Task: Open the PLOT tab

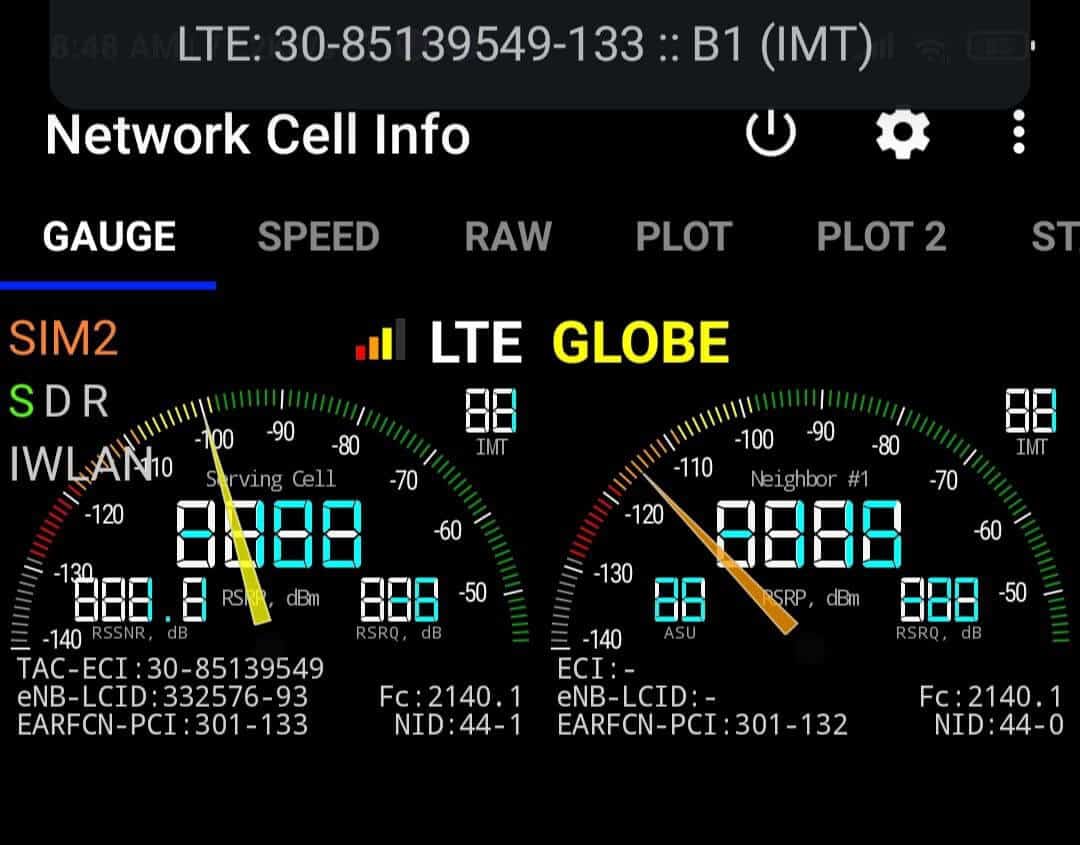Action: (x=684, y=237)
